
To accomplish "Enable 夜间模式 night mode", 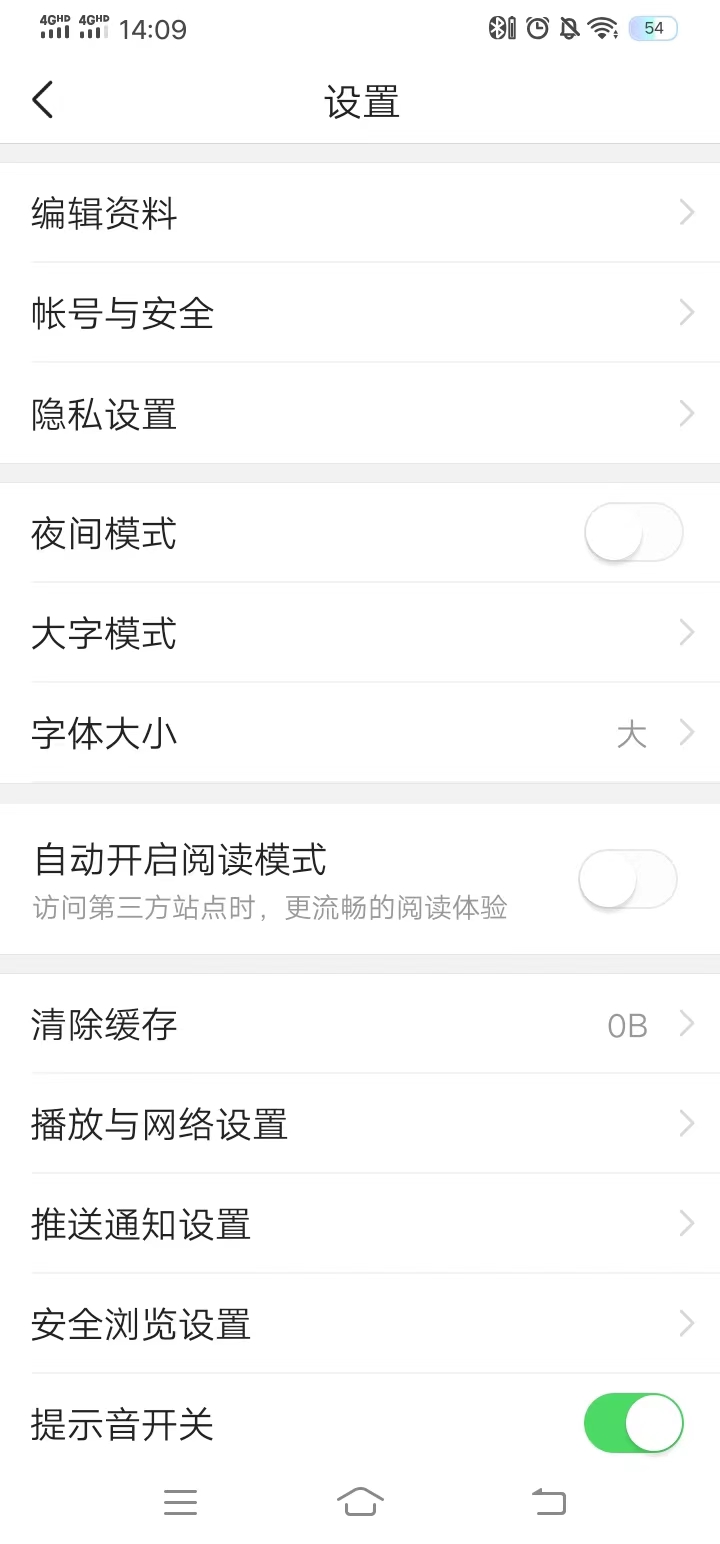I will 633,533.
